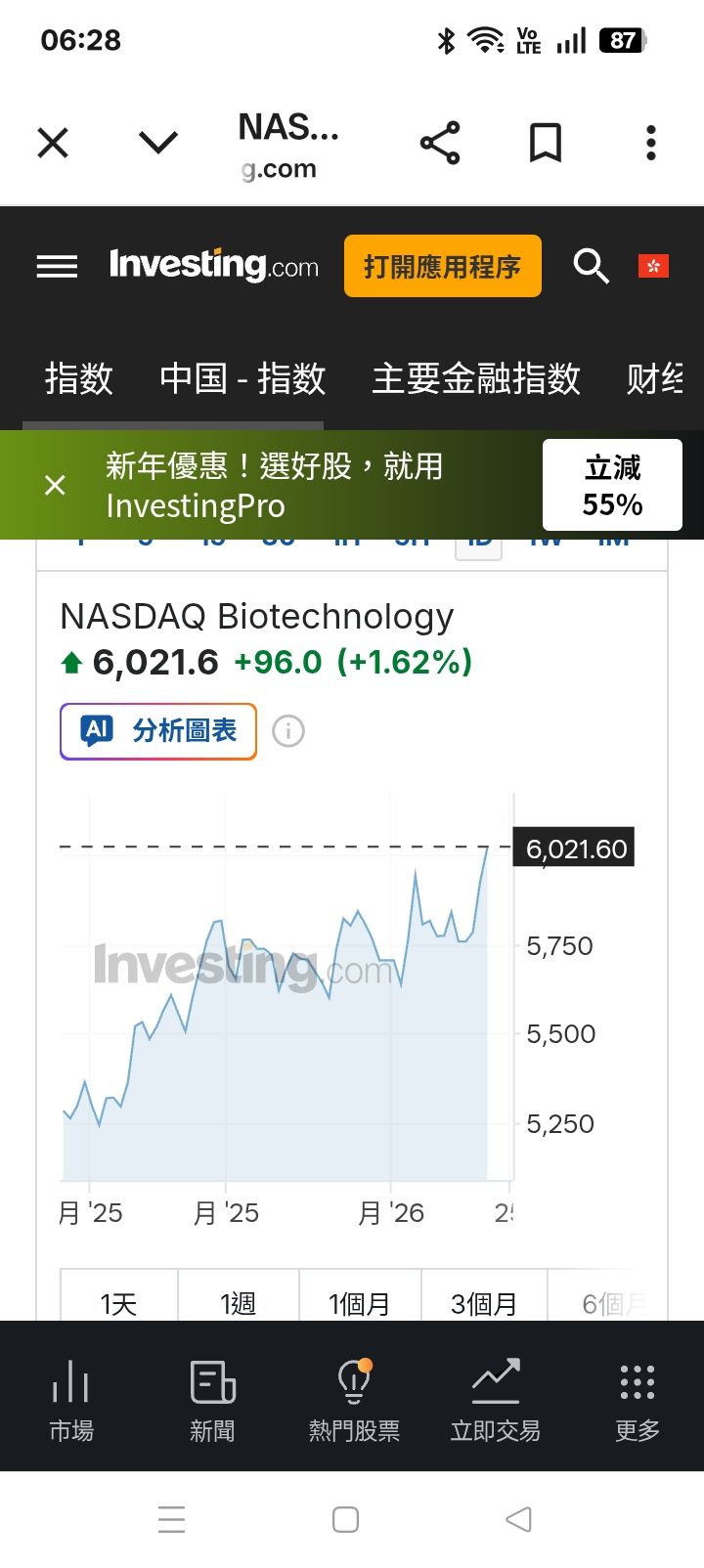Share this NASDAQ page
The width and height of the screenshot is (704, 1568).
tap(440, 144)
